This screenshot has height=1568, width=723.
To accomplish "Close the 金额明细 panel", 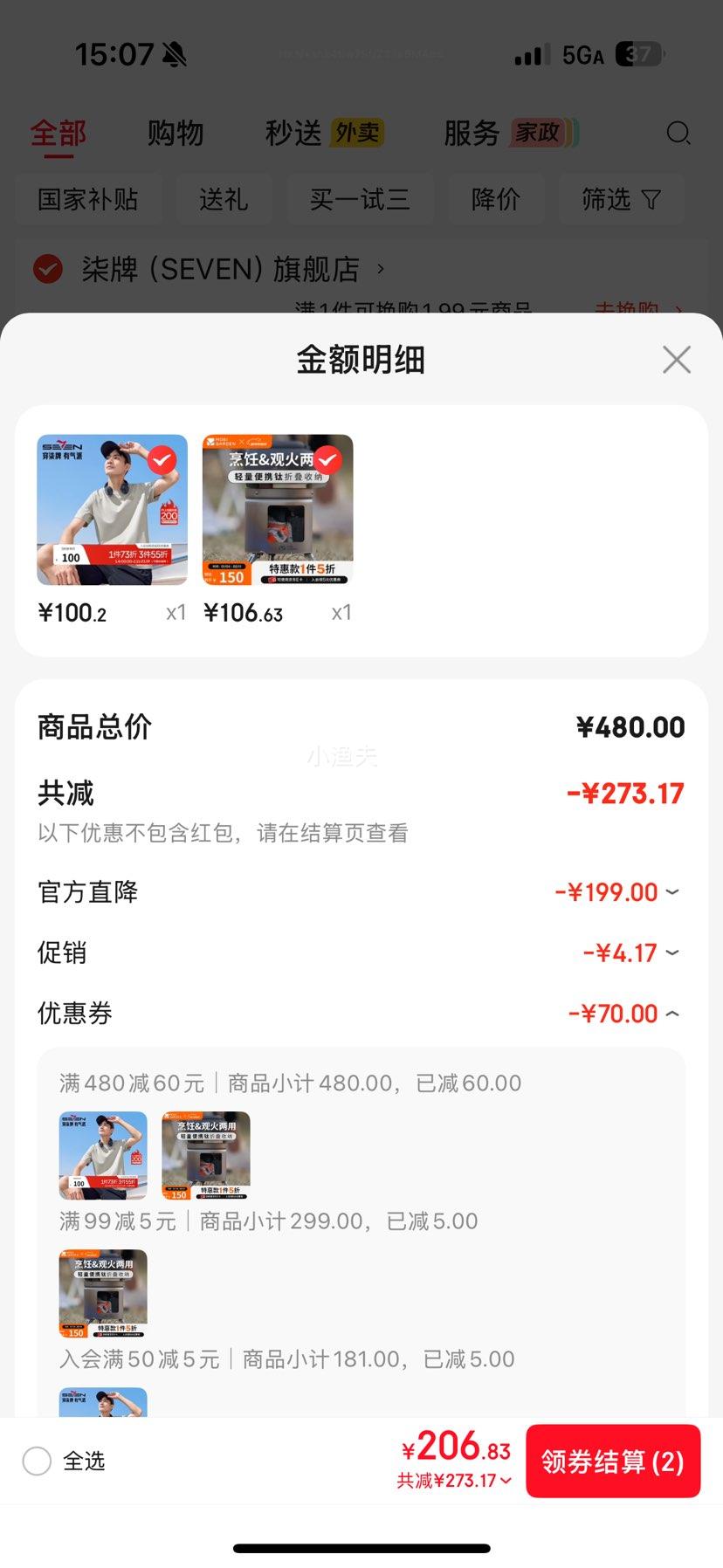I will pos(676,359).
